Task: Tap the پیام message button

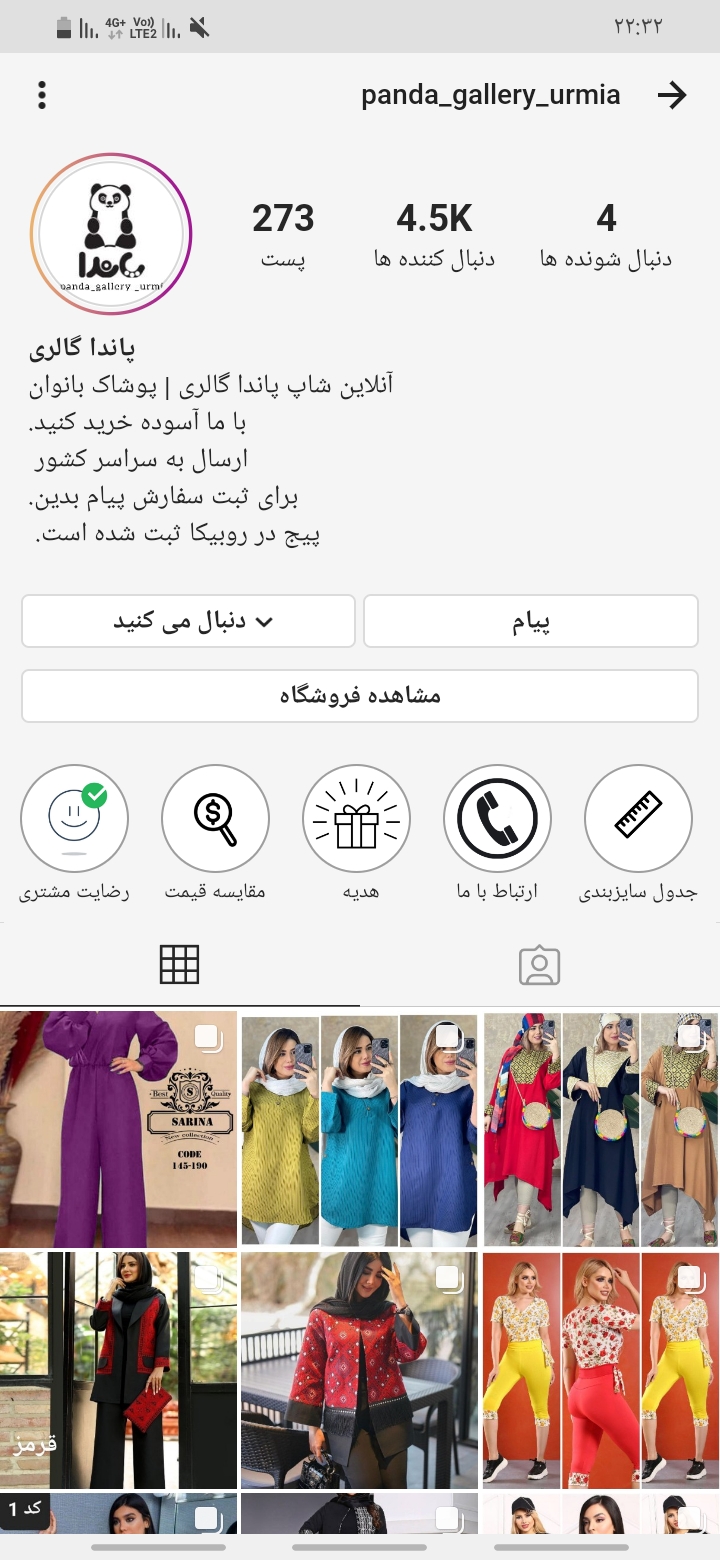Action: [x=530, y=621]
